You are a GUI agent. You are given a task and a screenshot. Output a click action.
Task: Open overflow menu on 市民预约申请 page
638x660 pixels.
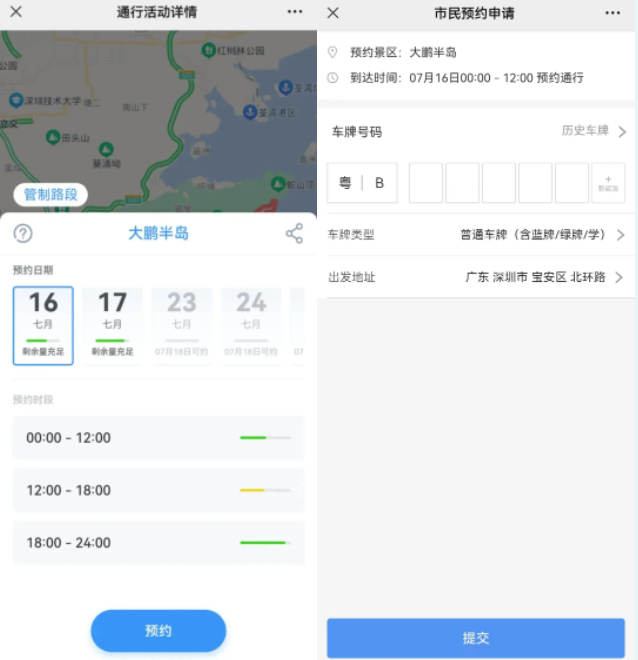(612, 12)
